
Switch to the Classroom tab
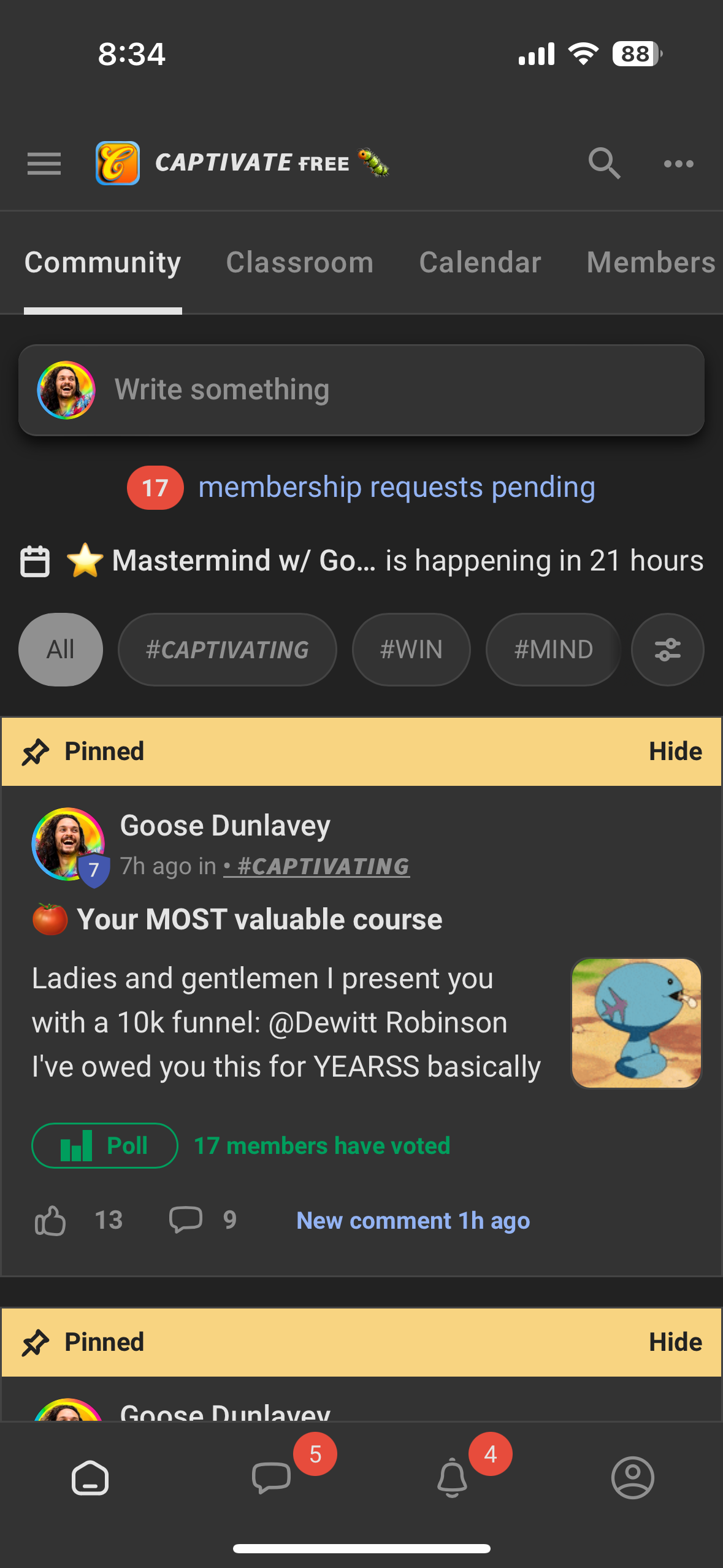point(299,262)
